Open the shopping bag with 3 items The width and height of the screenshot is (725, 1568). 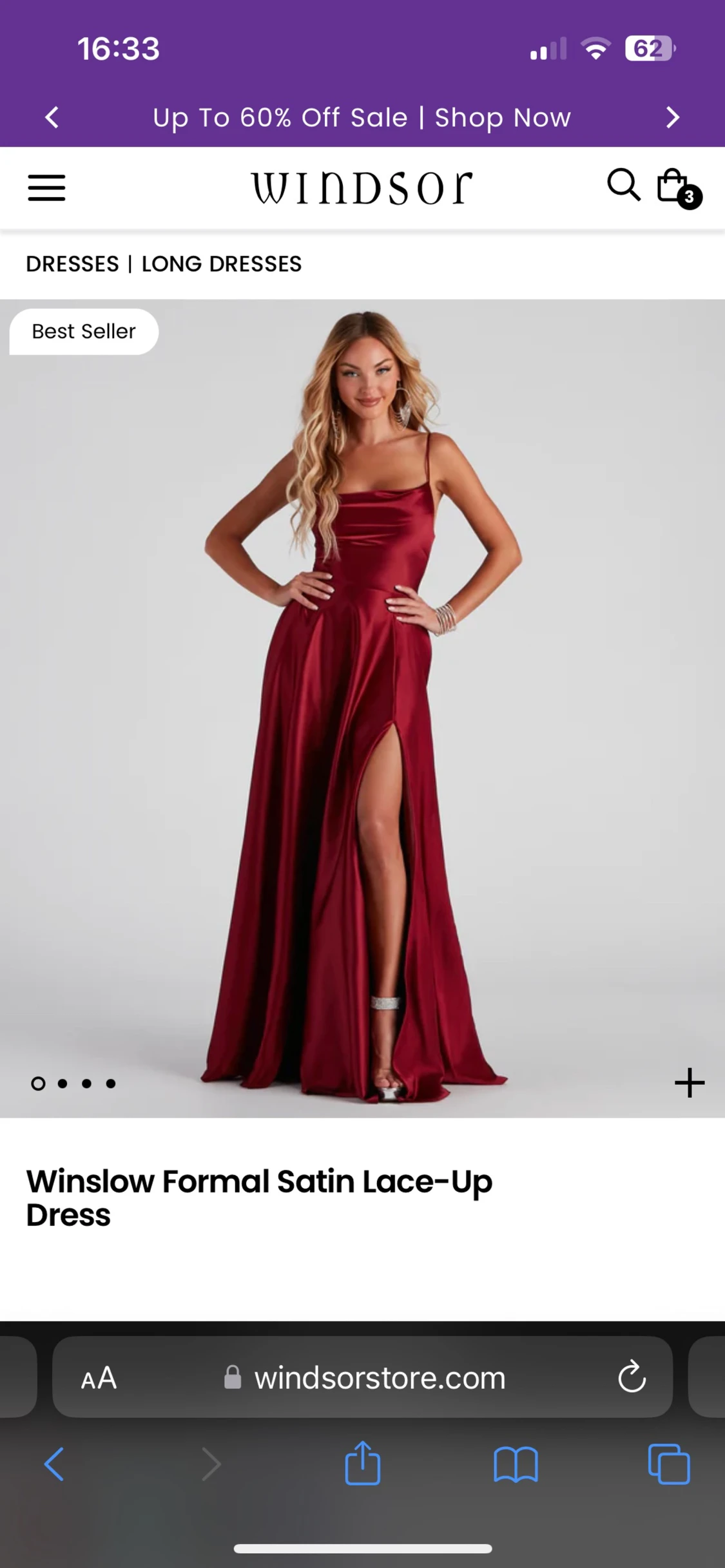[678, 188]
